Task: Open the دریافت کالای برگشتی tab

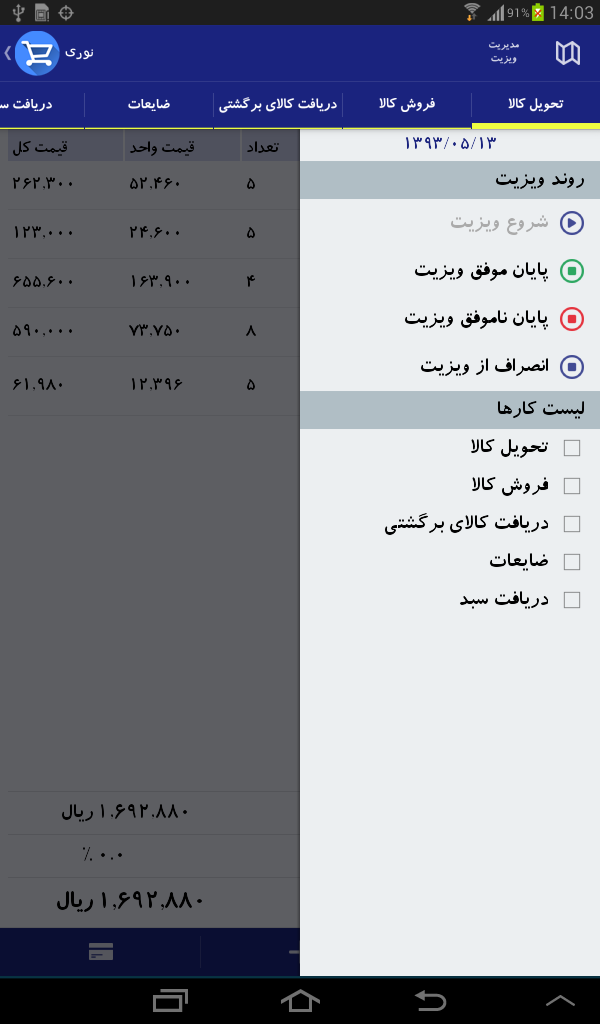Action: 278,104
